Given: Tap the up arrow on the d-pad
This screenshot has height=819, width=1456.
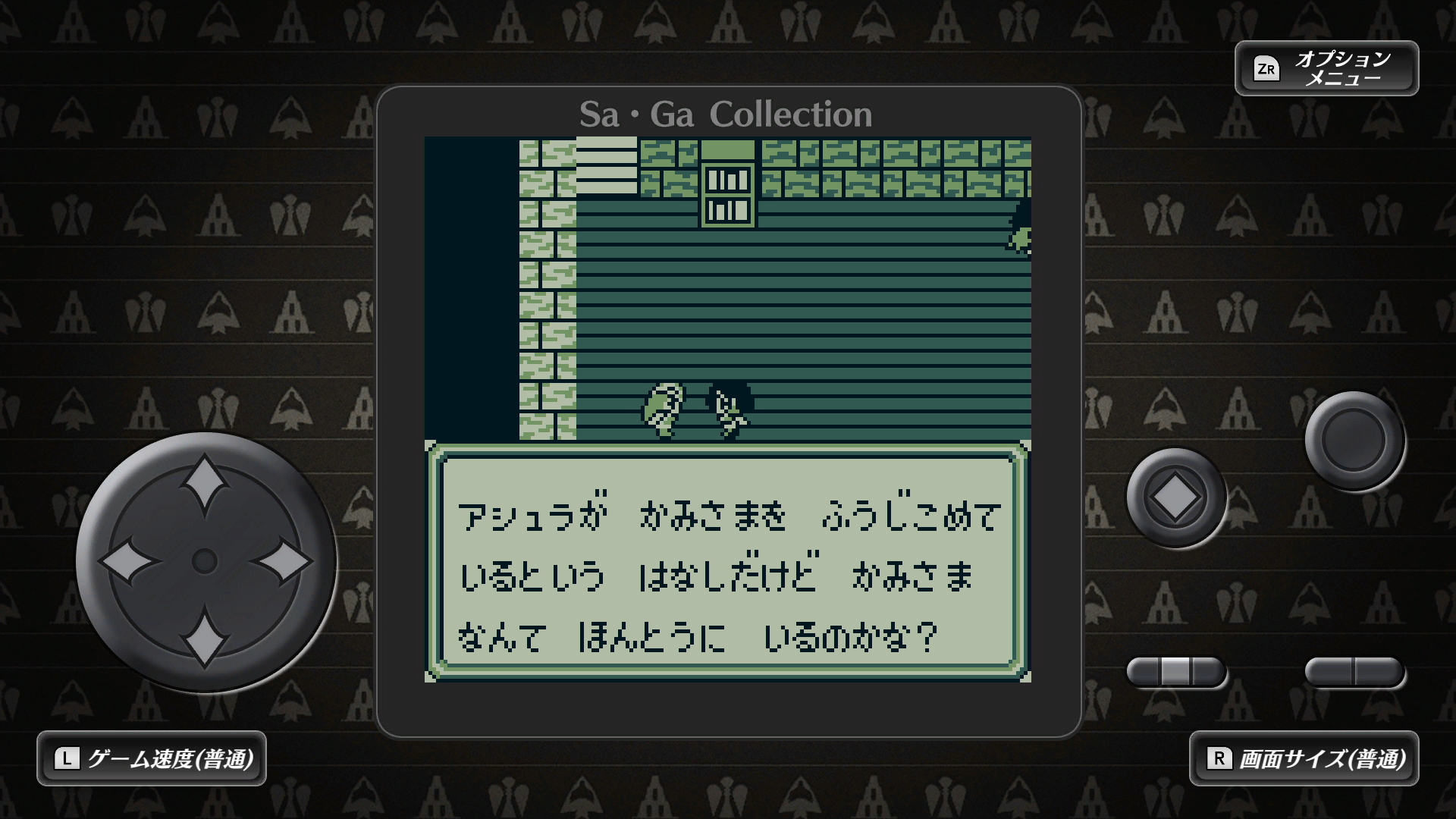Looking at the screenshot, I should 205,483.
